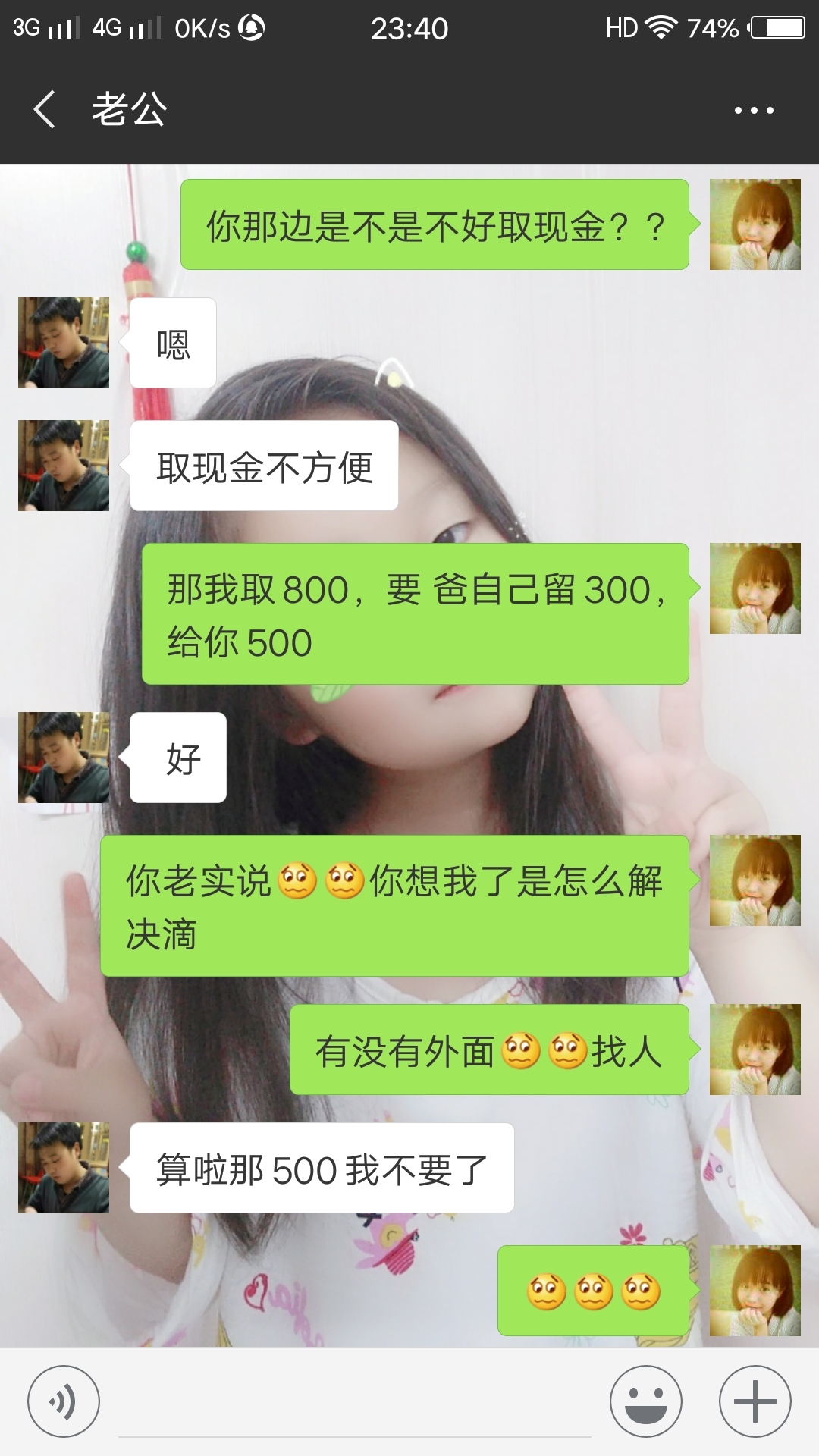Open the three-dot chat options menu
Image resolution: width=819 pixels, height=1456 pixels.
754,110
